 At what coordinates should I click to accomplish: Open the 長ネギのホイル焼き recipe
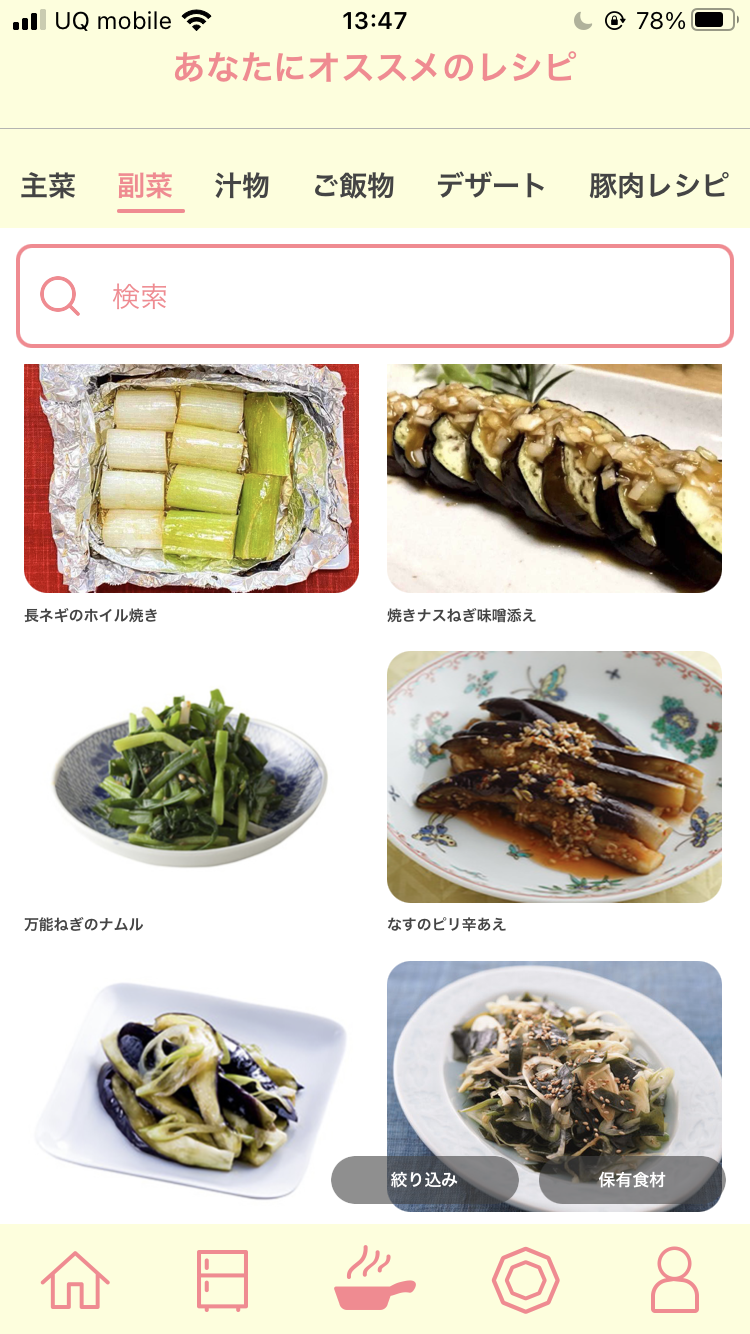click(x=191, y=479)
